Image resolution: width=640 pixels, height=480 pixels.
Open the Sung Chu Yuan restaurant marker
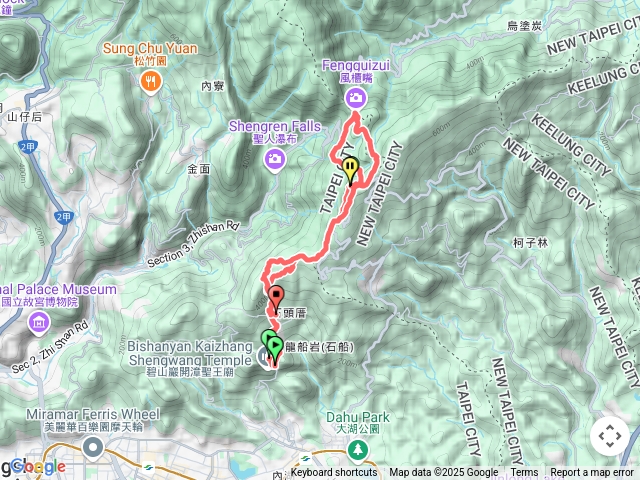pyautogui.click(x=153, y=84)
